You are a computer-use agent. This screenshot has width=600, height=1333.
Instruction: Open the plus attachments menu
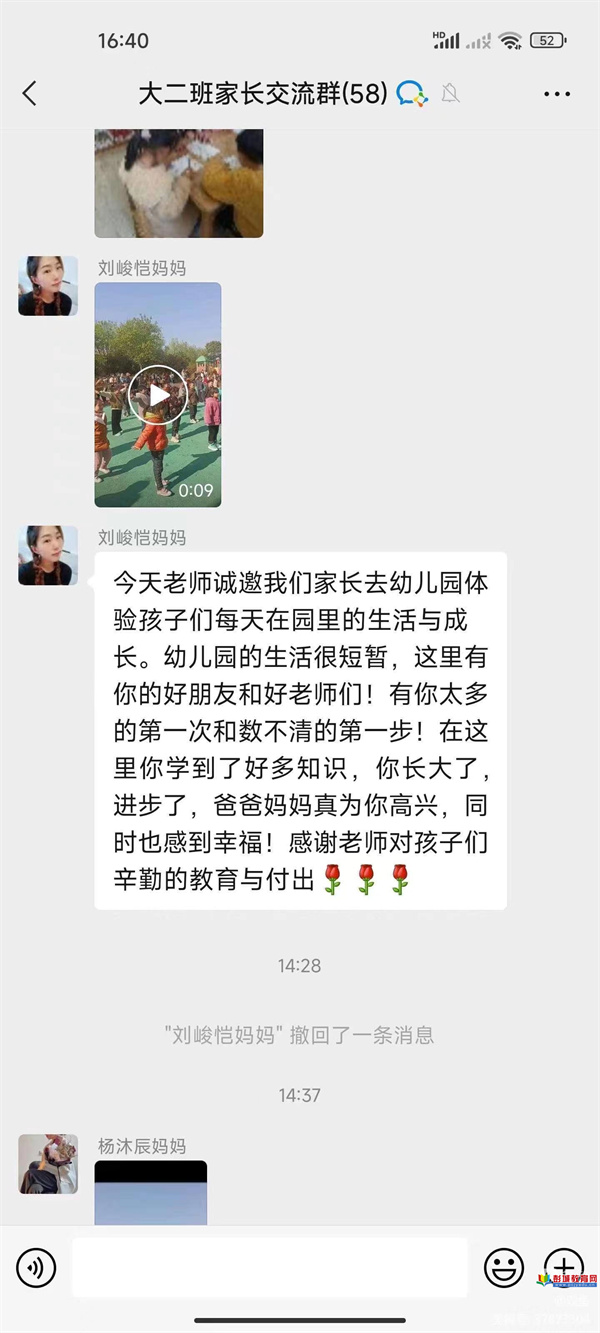pyautogui.click(x=563, y=1267)
